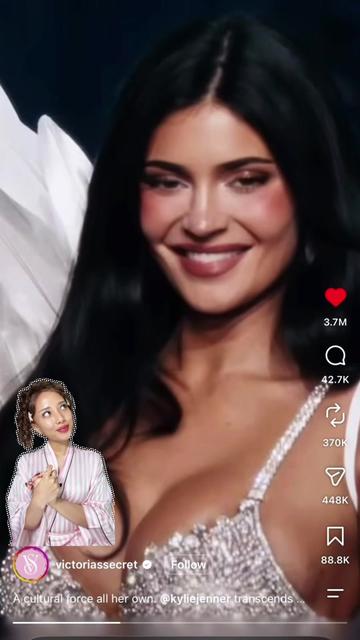Repost this reel with the arrows icon
Viewport: 360px width, 640px height.
(336, 416)
